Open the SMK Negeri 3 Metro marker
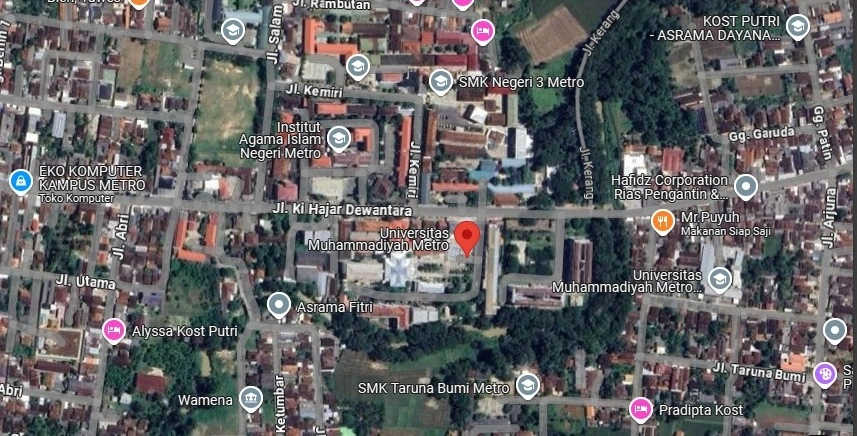 click(440, 82)
